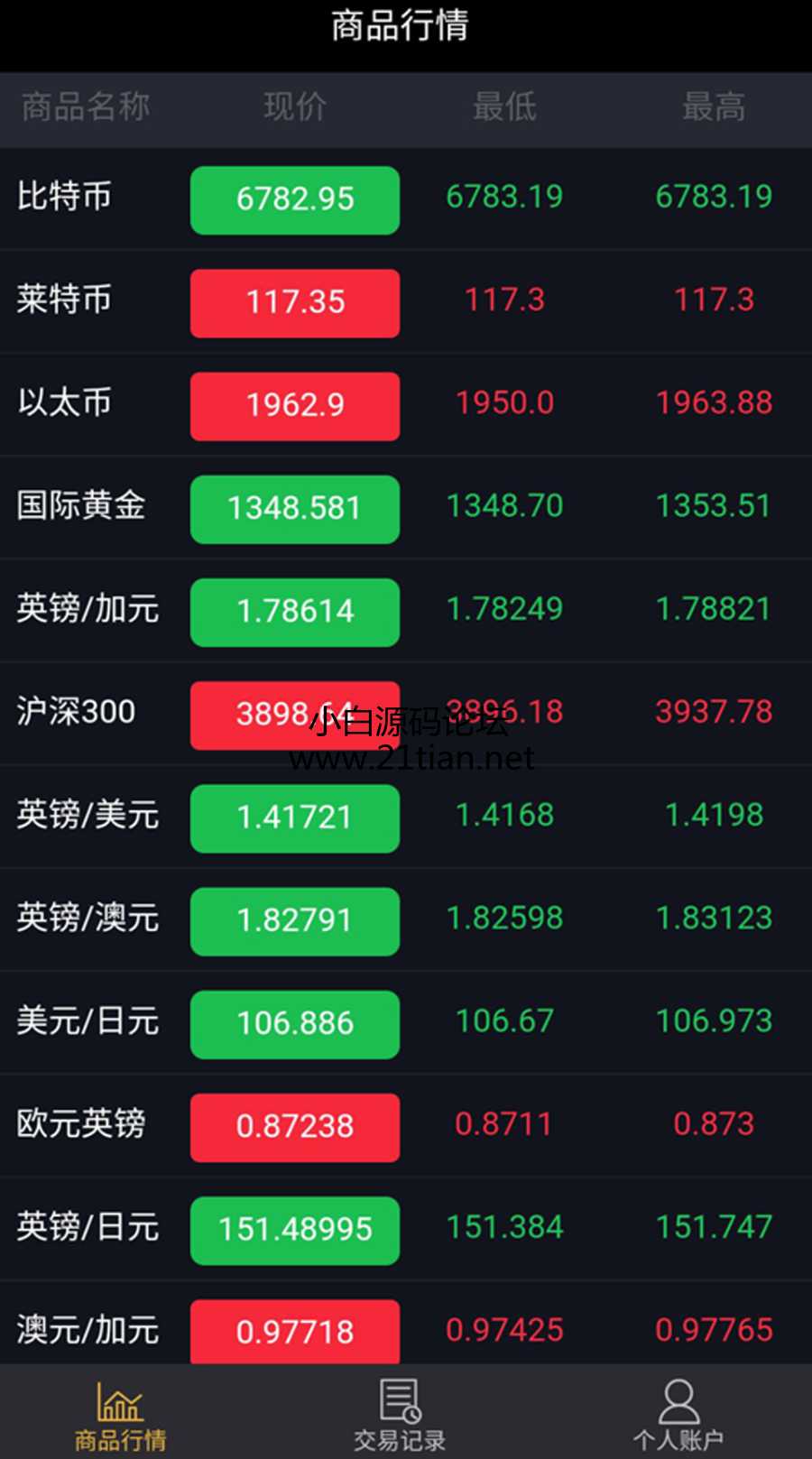Image resolution: width=812 pixels, height=1459 pixels.
Task: Select the 沪深300 row
Action: click(406, 714)
